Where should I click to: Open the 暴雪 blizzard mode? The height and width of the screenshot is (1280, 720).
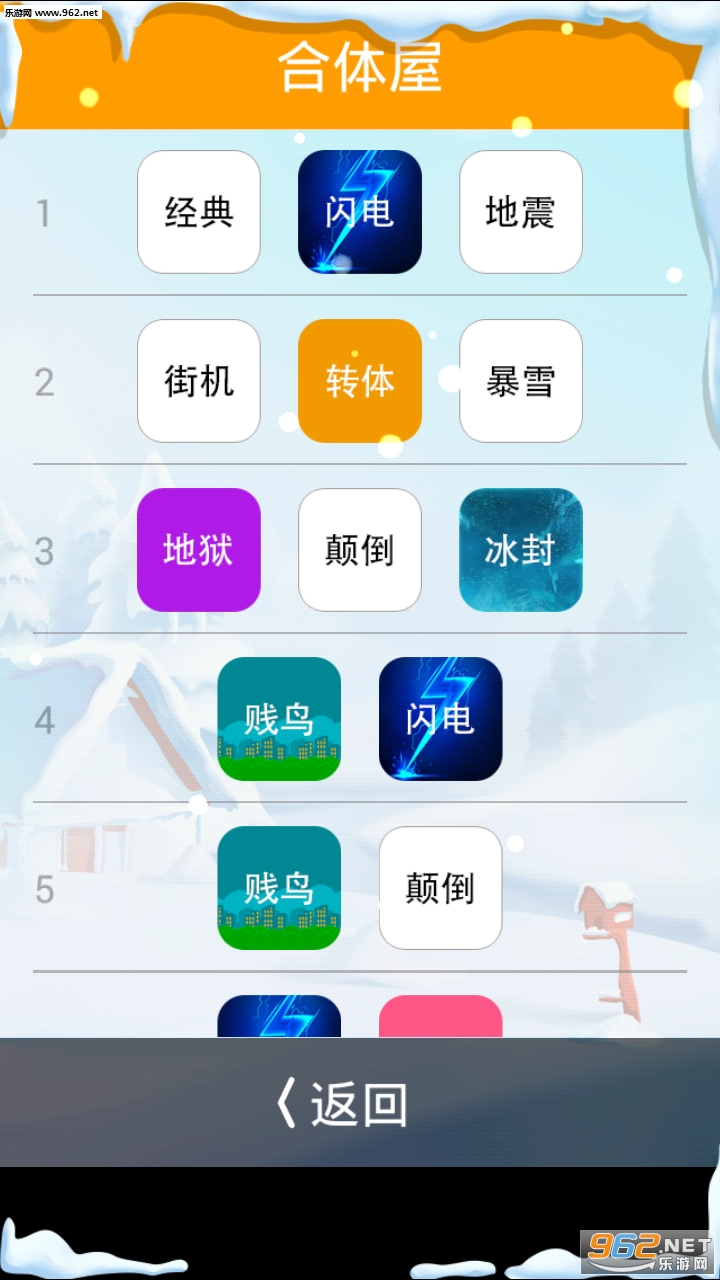[520, 381]
